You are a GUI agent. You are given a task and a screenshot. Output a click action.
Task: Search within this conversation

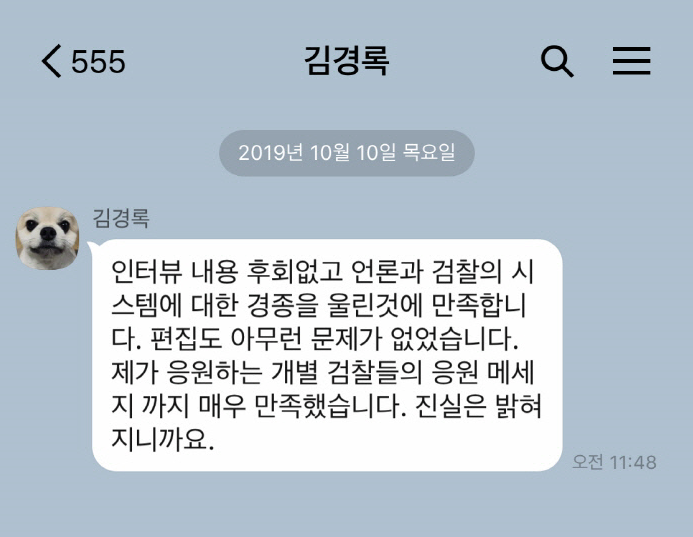[x=557, y=62]
